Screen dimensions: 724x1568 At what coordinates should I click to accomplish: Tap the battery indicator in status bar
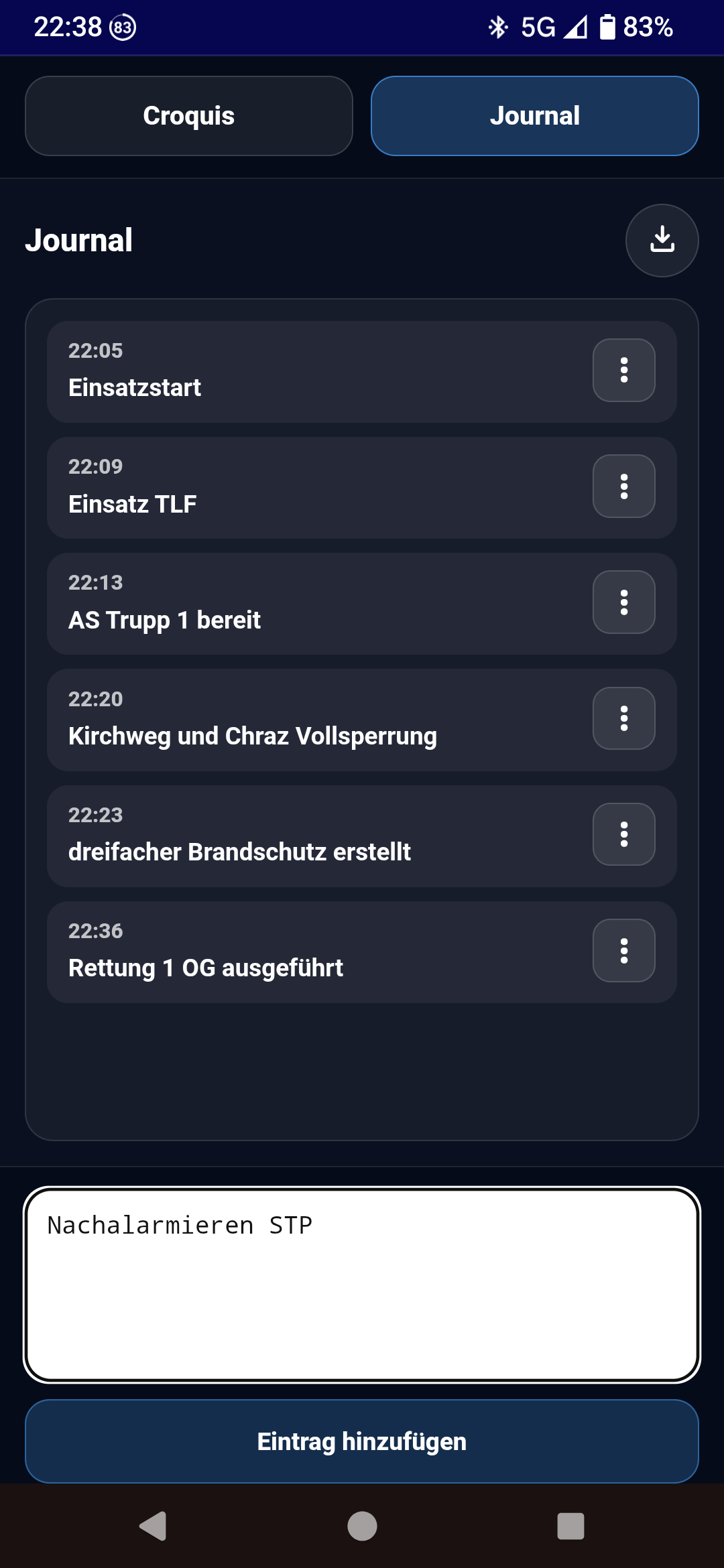tap(609, 27)
